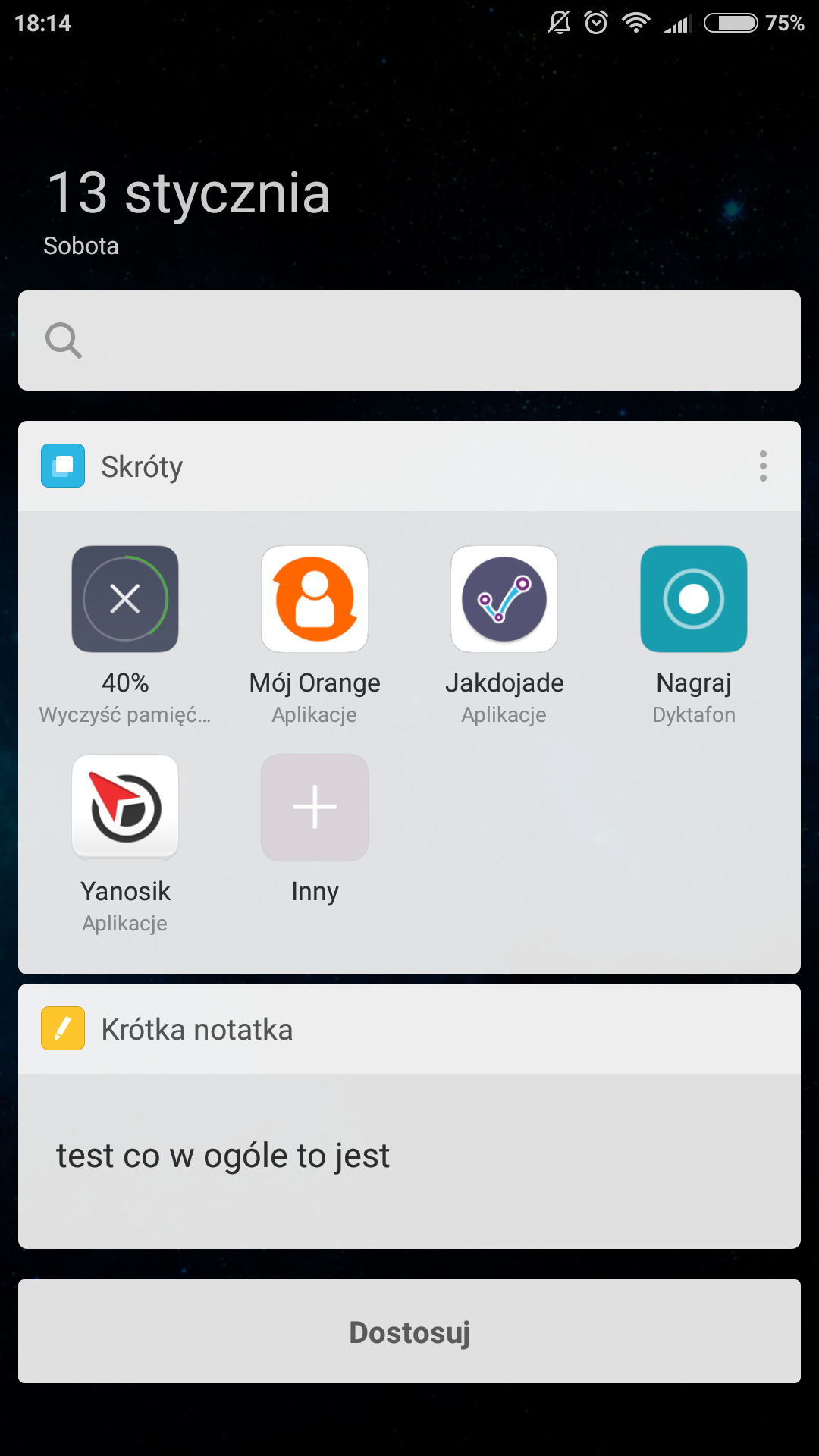Open the note "test co w ogóle to jest"
The height and width of the screenshot is (1456, 819).
coord(409,1157)
